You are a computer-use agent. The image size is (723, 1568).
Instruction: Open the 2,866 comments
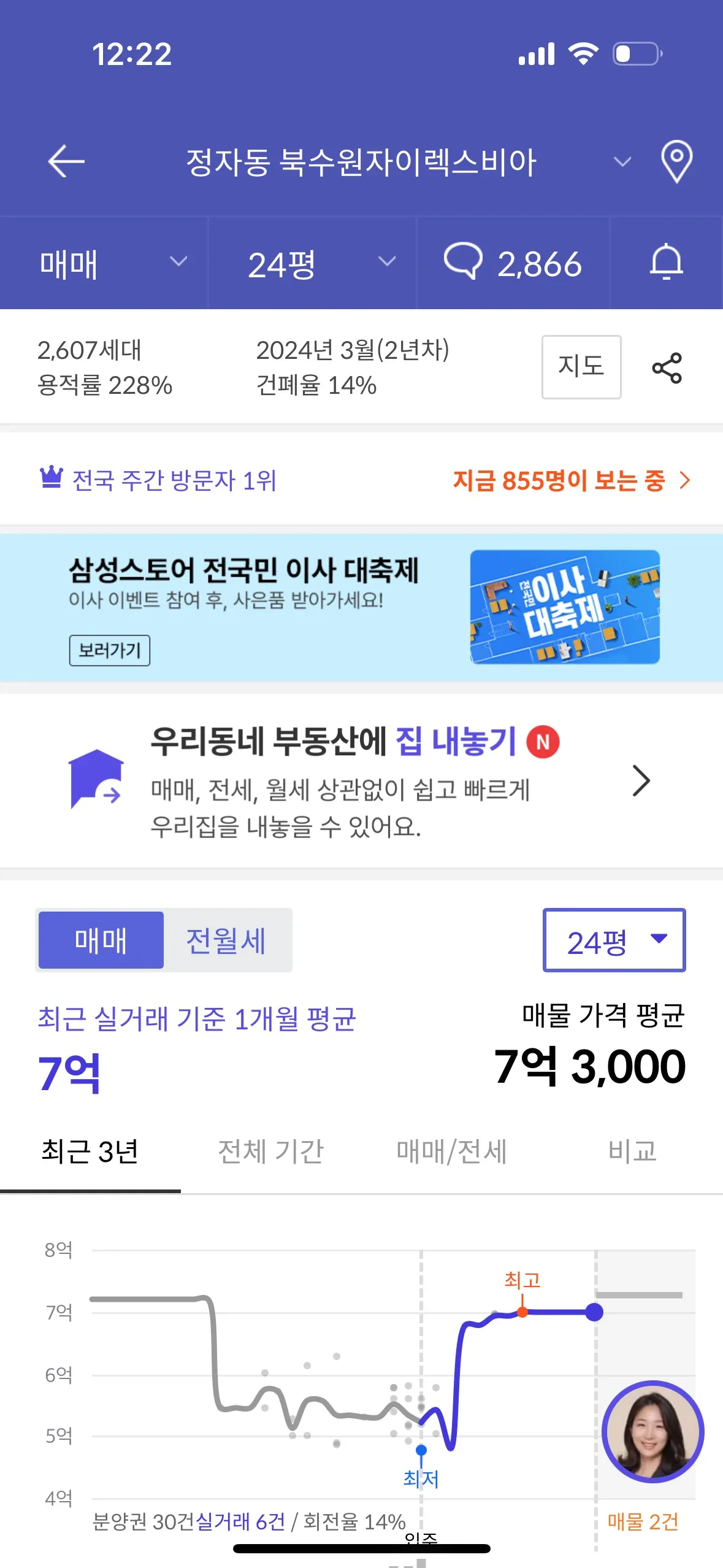pos(513,263)
